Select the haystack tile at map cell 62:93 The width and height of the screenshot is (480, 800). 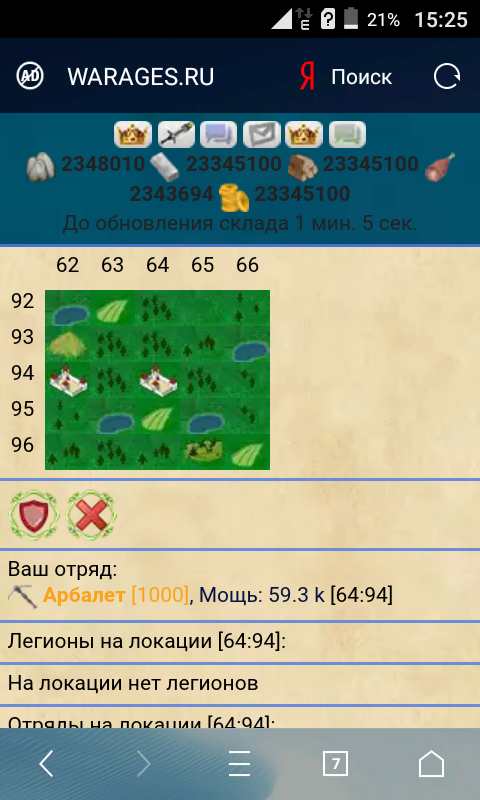(x=67, y=344)
